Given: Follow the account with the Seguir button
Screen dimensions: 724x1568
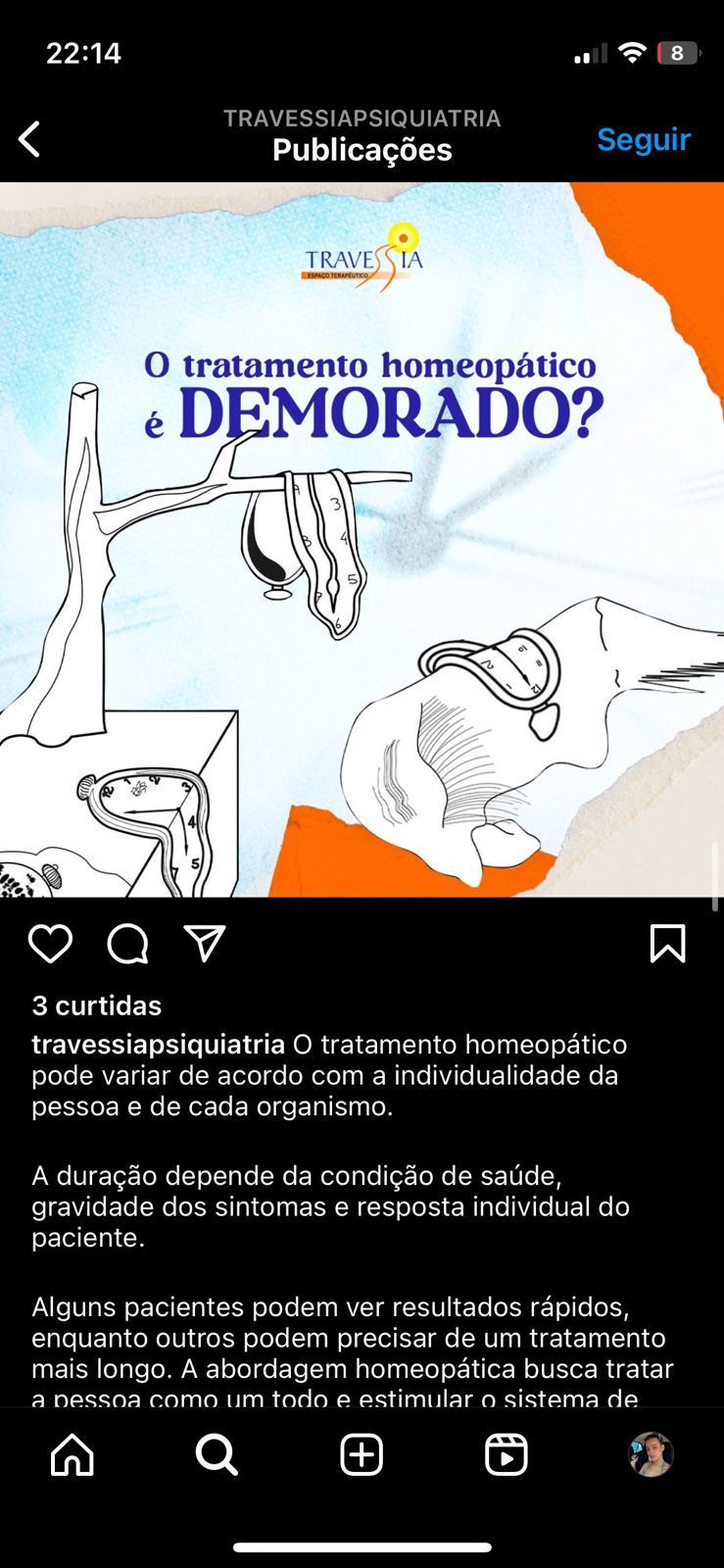Looking at the screenshot, I should click(x=643, y=139).
